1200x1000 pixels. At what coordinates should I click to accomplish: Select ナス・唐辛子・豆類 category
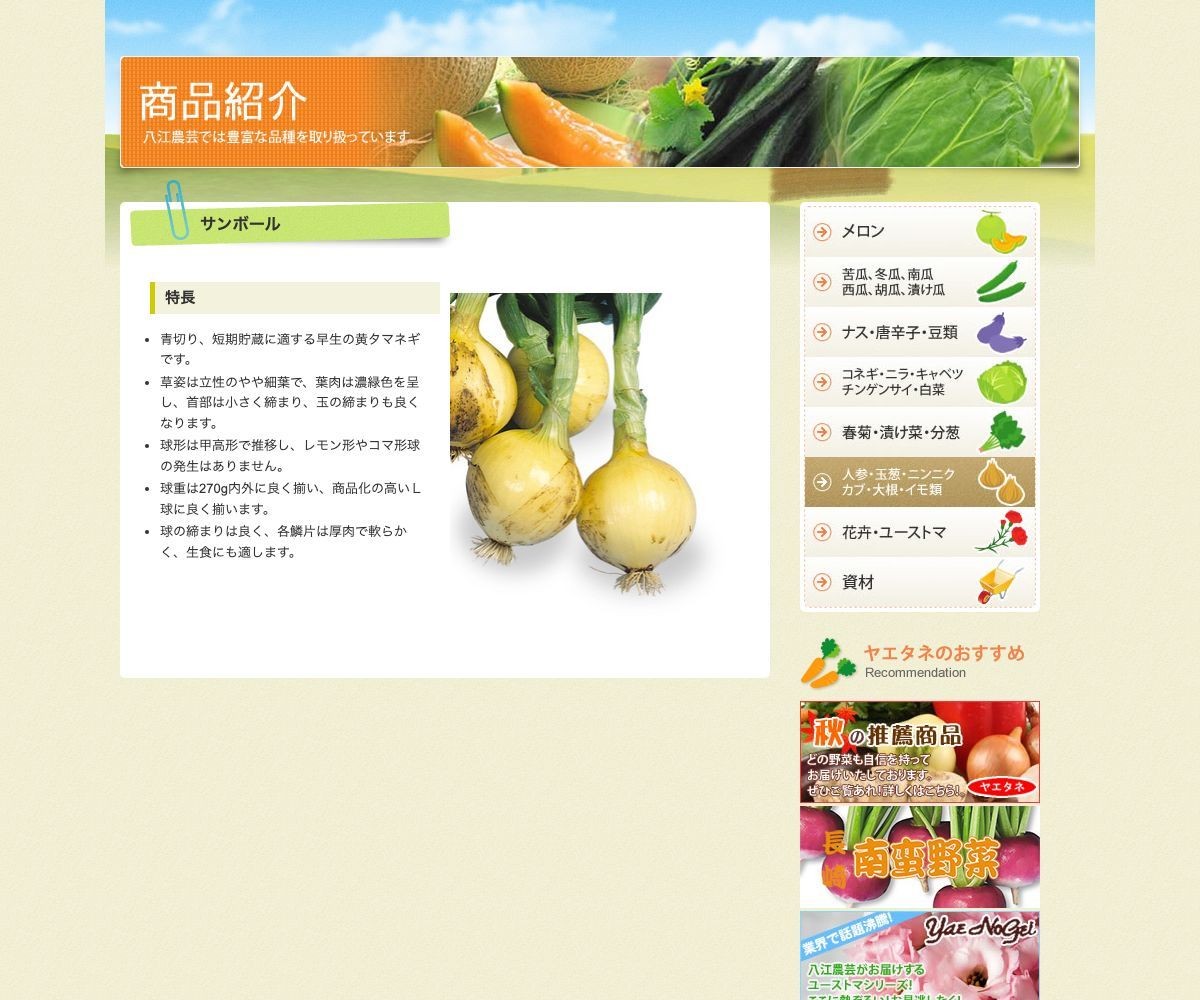coord(919,332)
